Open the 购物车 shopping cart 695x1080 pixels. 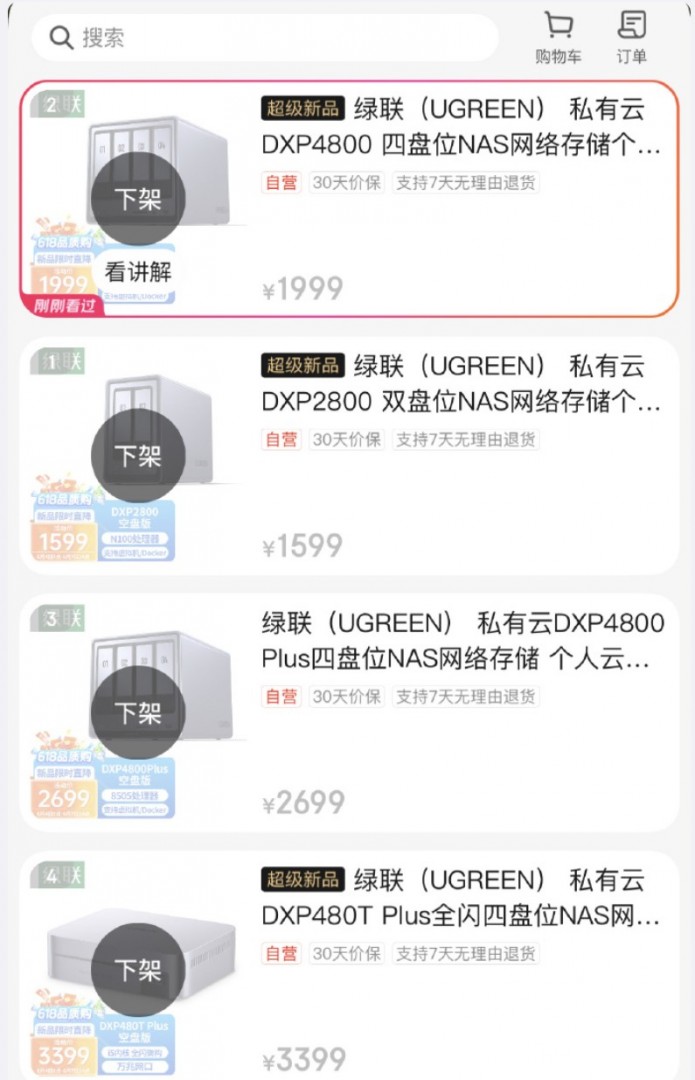[x=558, y=38]
